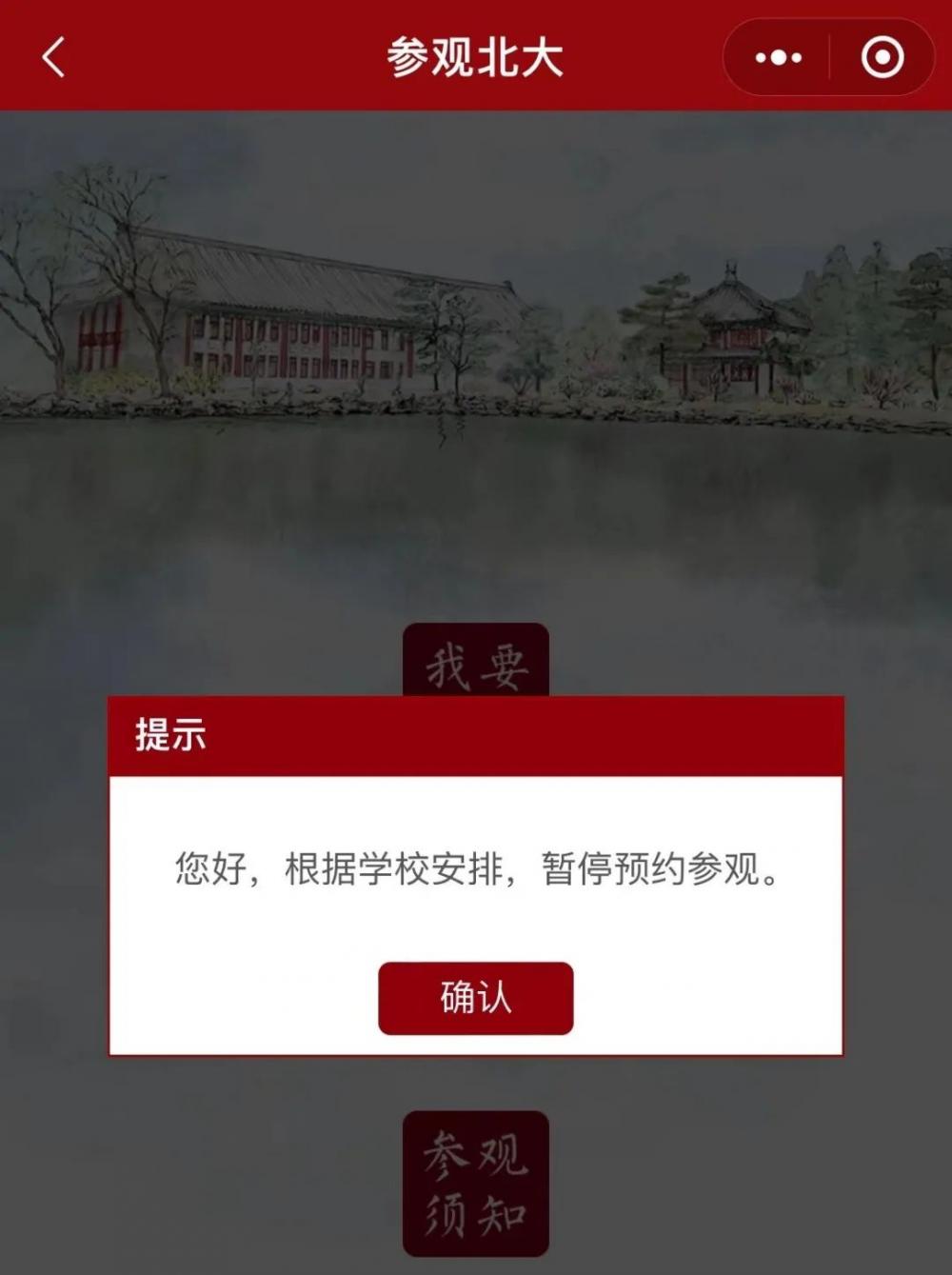Image resolution: width=952 pixels, height=1275 pixels.
Task: Open the mini program three-dot menu
Action: pyautogui.click(x=778, y=58)
